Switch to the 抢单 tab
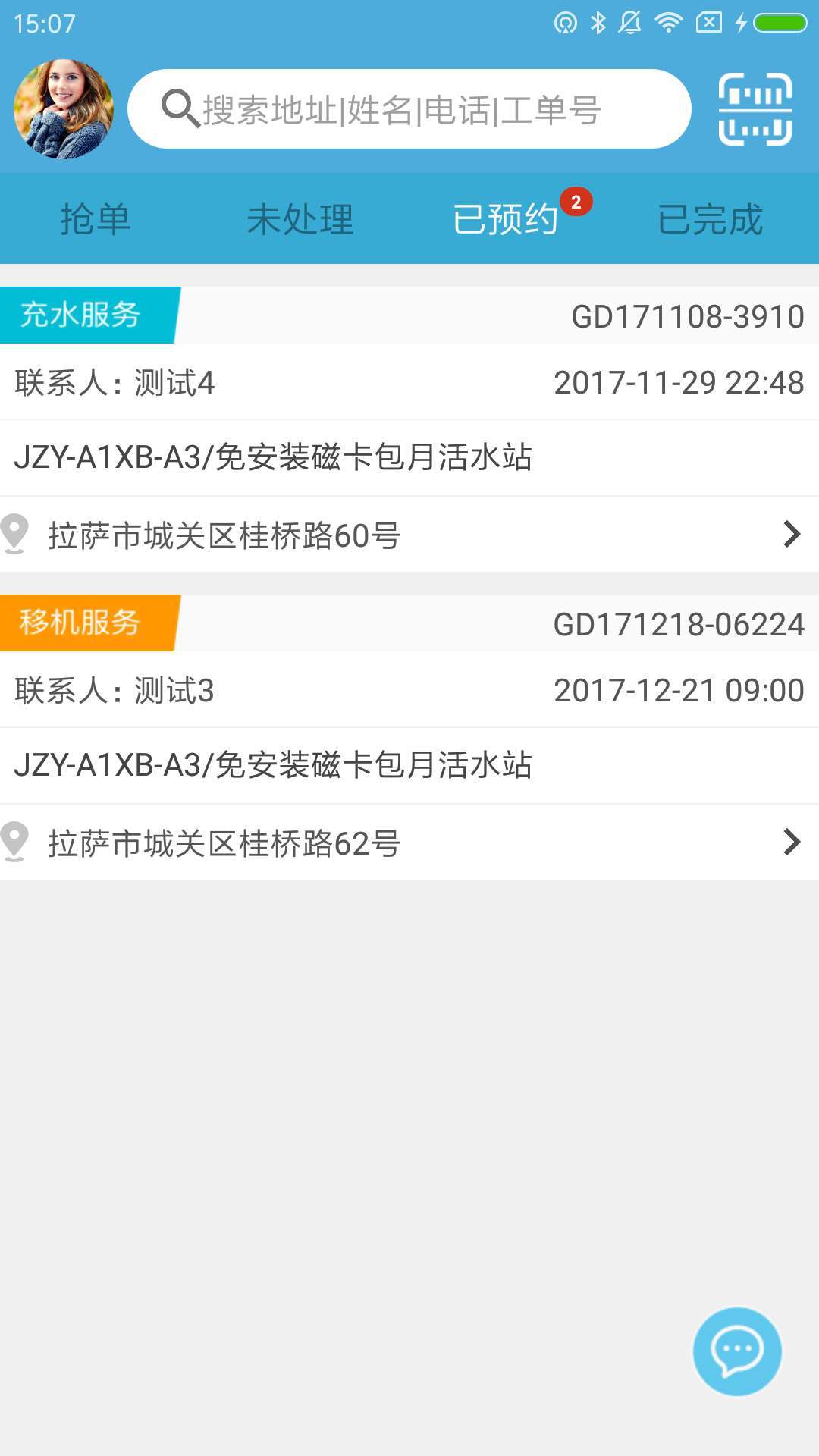Viewport: 819px width, 1456px height. tap(96, 220)
